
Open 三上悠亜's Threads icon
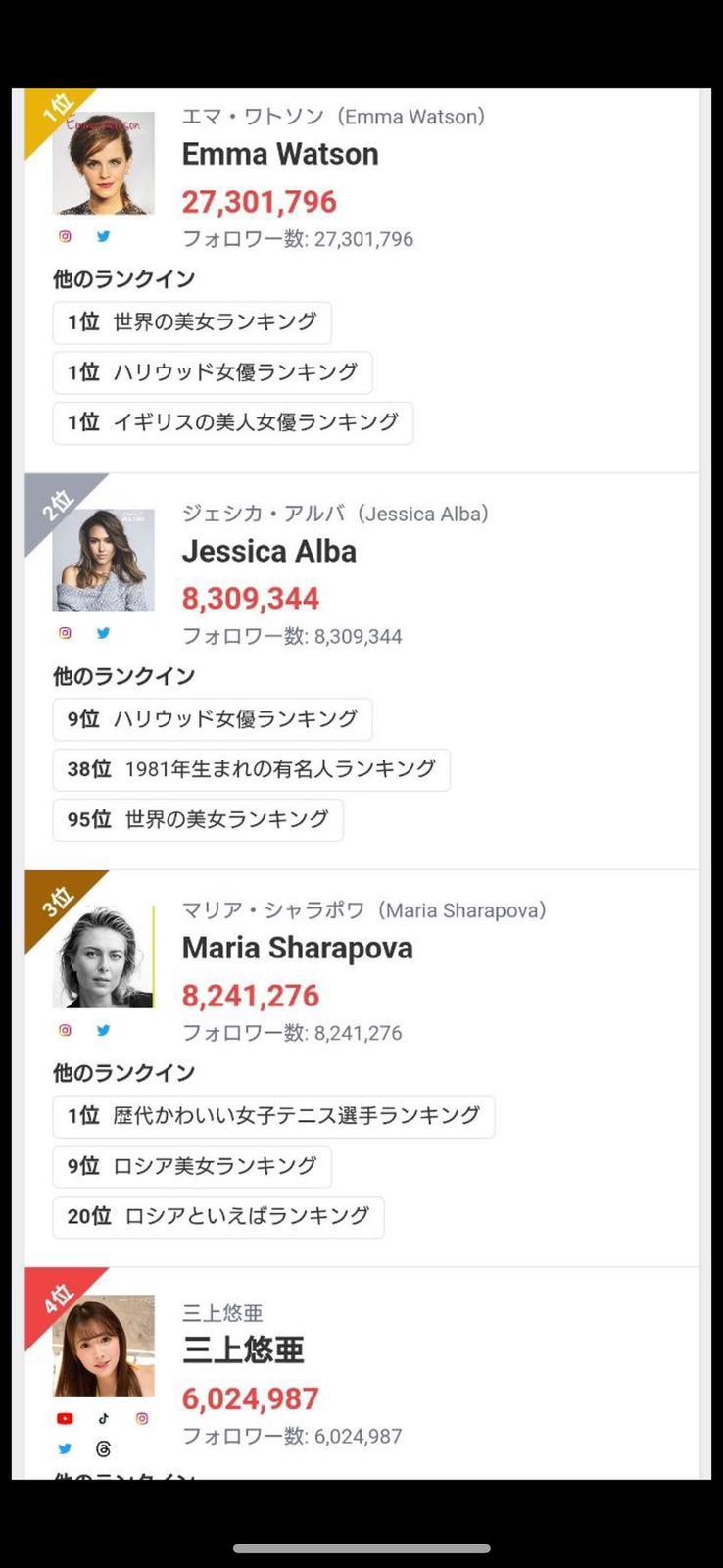pyautogui.click(x=103, y=1448)
